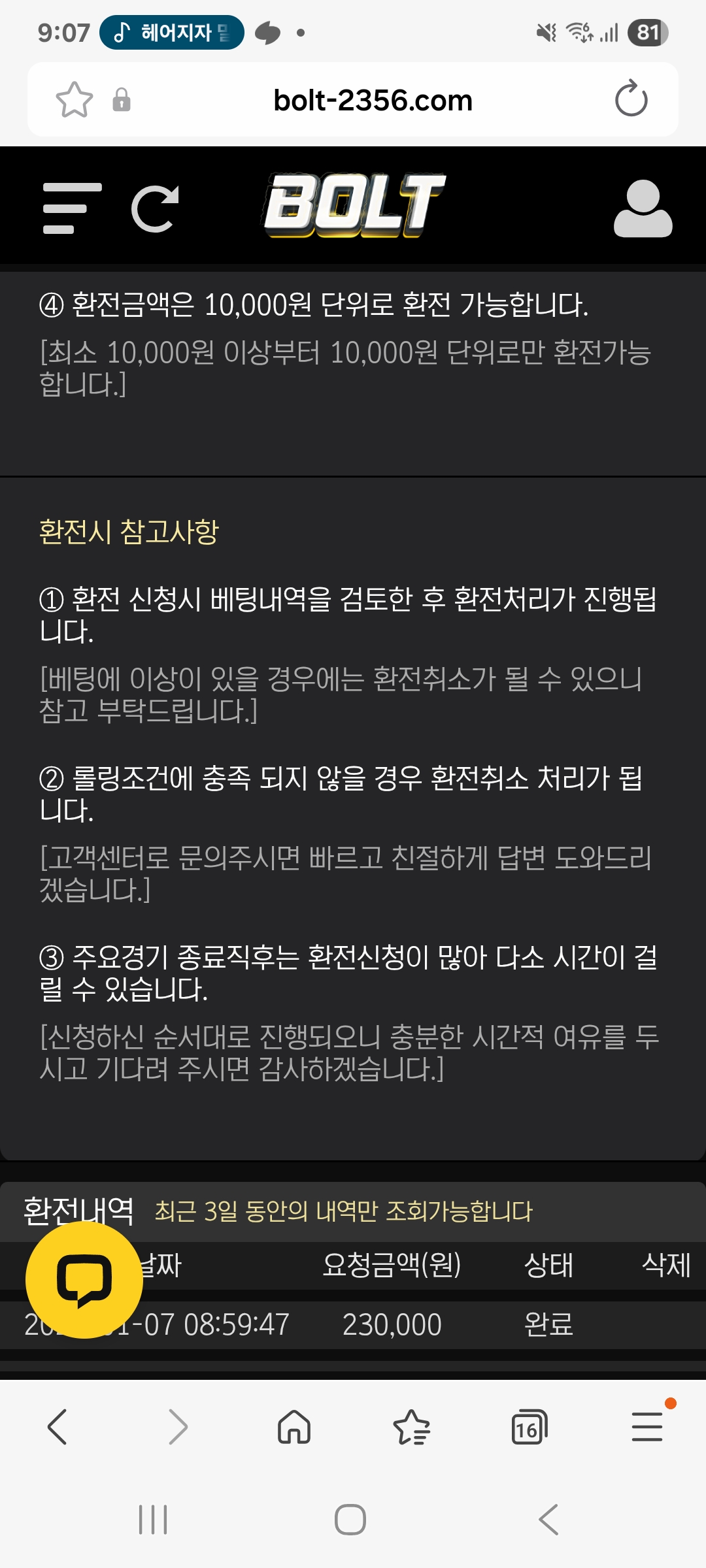Image resolution: width=706 pixels, height=1568 pixels.
Task: Open the BOLT site hamburger menu
Action: [71, 208]
